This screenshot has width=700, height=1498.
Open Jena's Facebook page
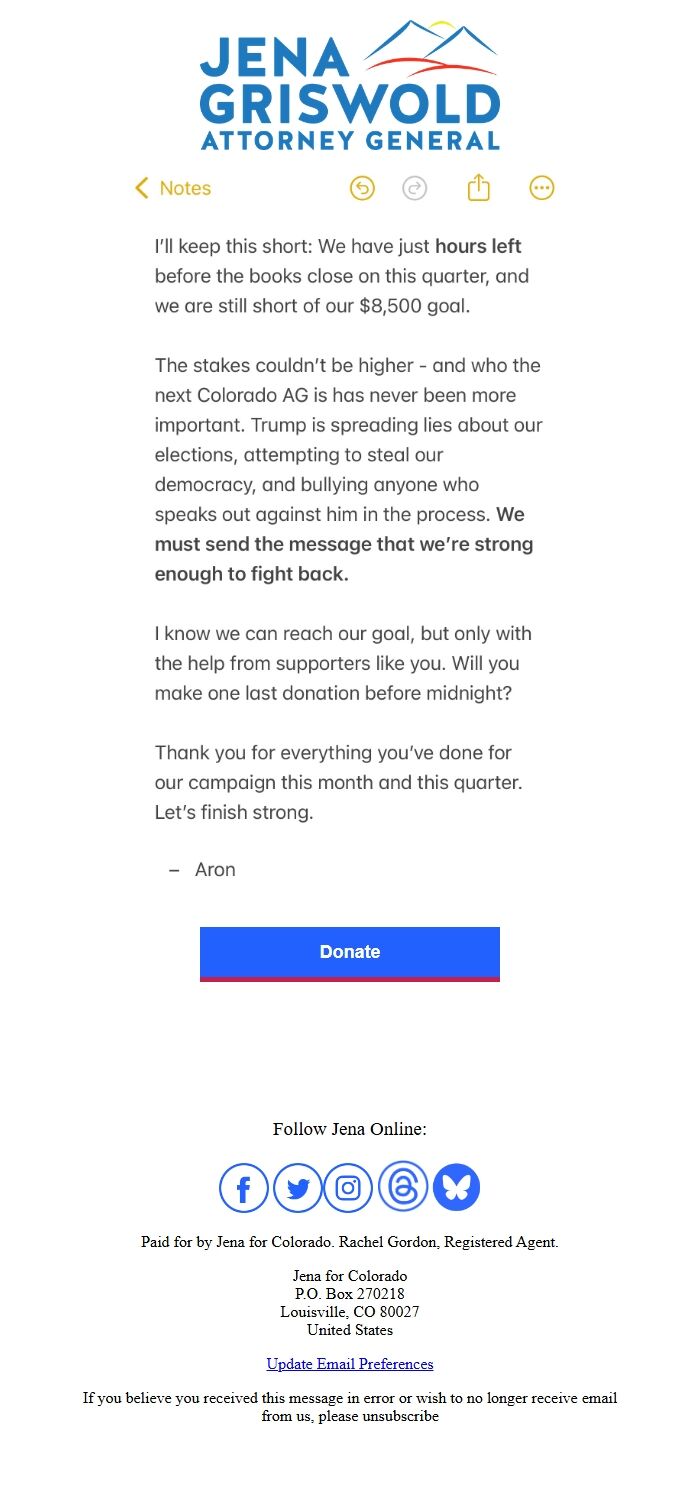point(244,1188)
